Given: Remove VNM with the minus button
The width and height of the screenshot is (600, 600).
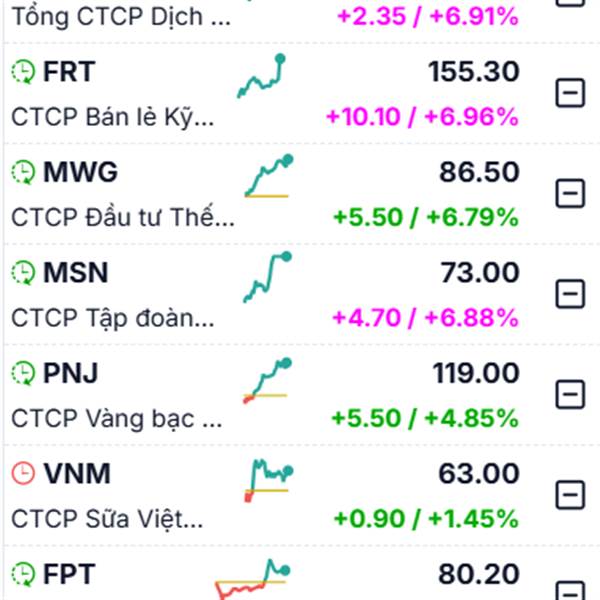Looking at the screenshot, I should (x=570, y=495).
